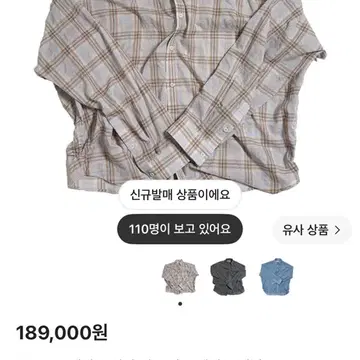Select the blue denim shirt thumbnail
The width and height of the screenshot is (360, 360).
click(x=276, y=277)
